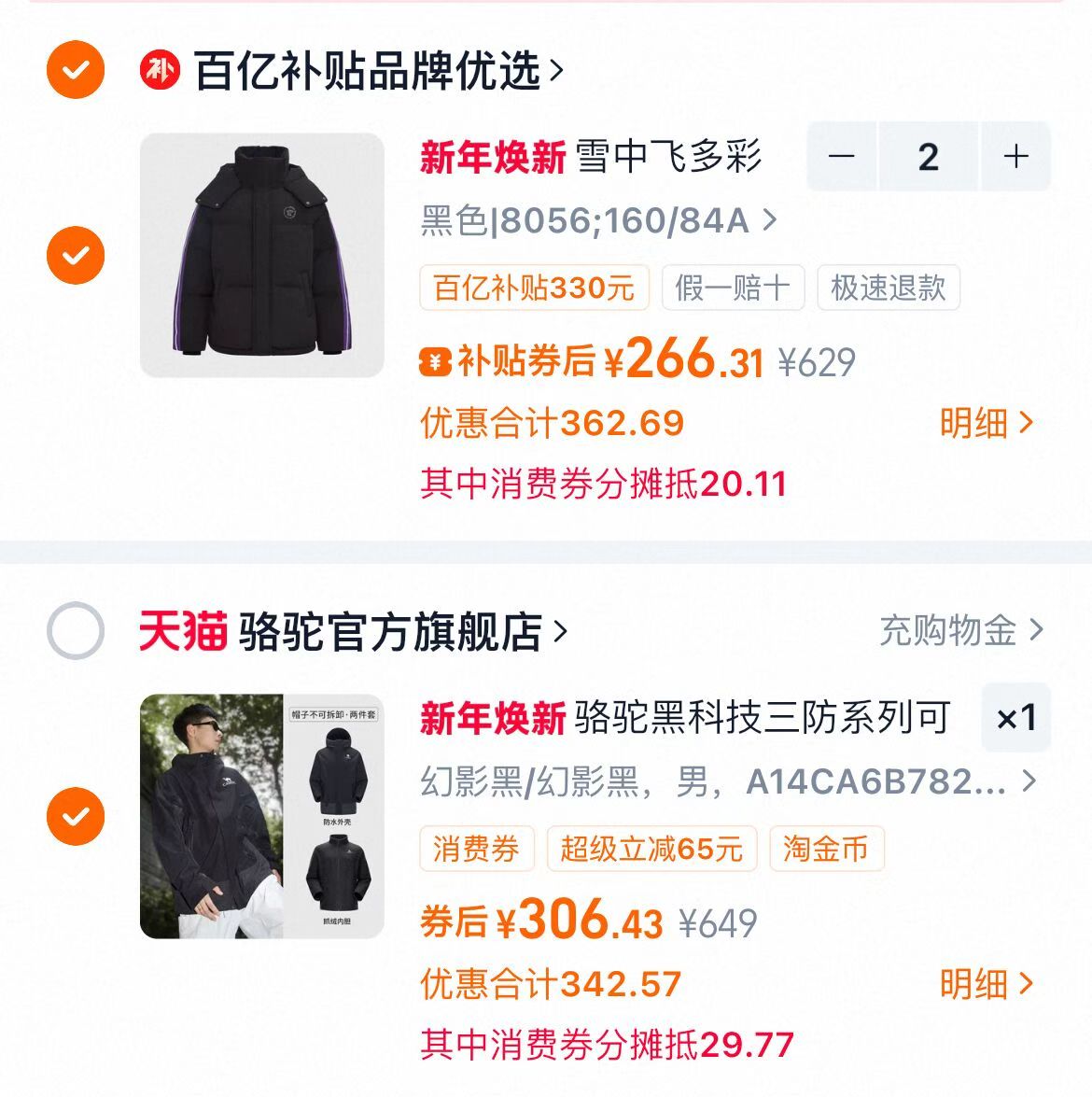Uncheck the 百亿补贴品牌优选 store checkbox
The width and height of the screenshot is (1092, 1097).
76,69
